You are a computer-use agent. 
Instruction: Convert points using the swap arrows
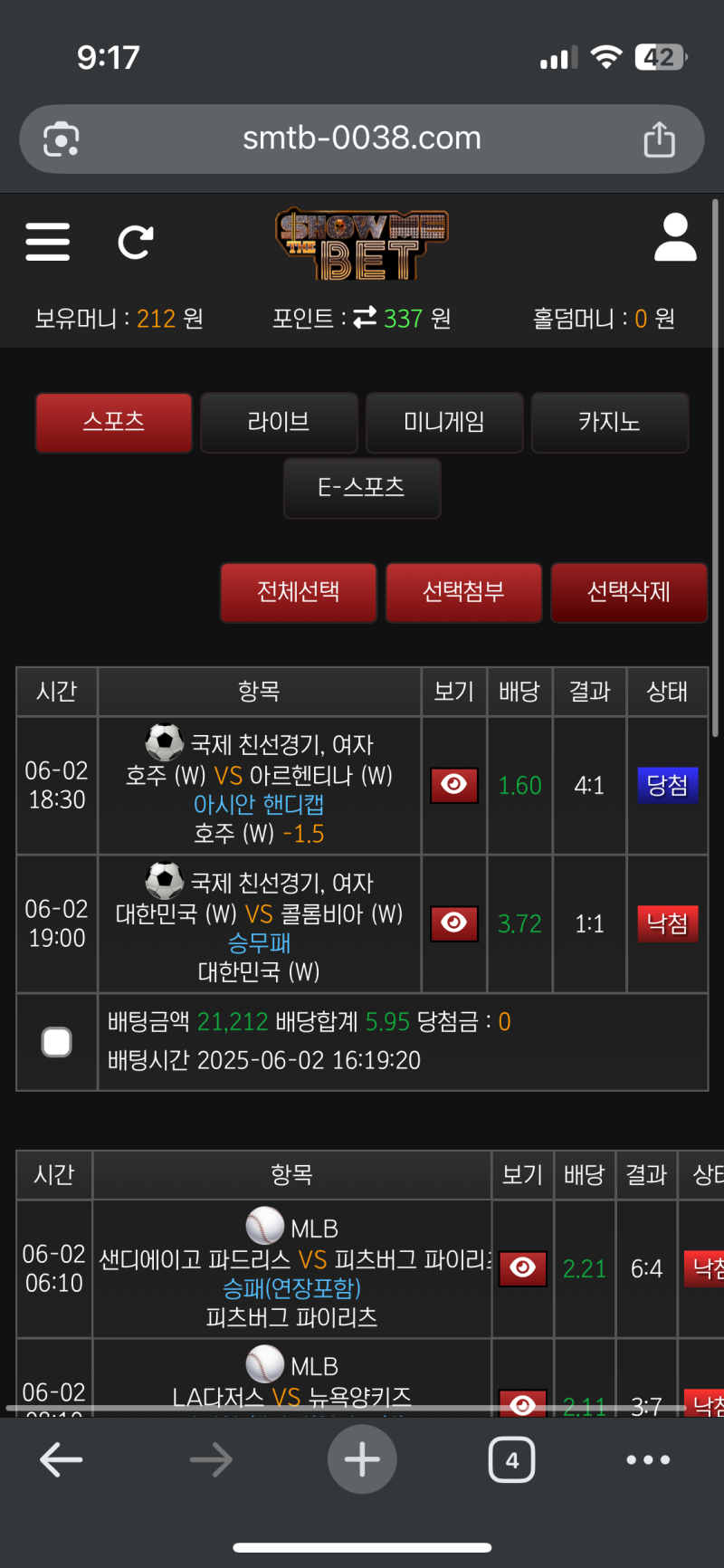coord(365,318)
